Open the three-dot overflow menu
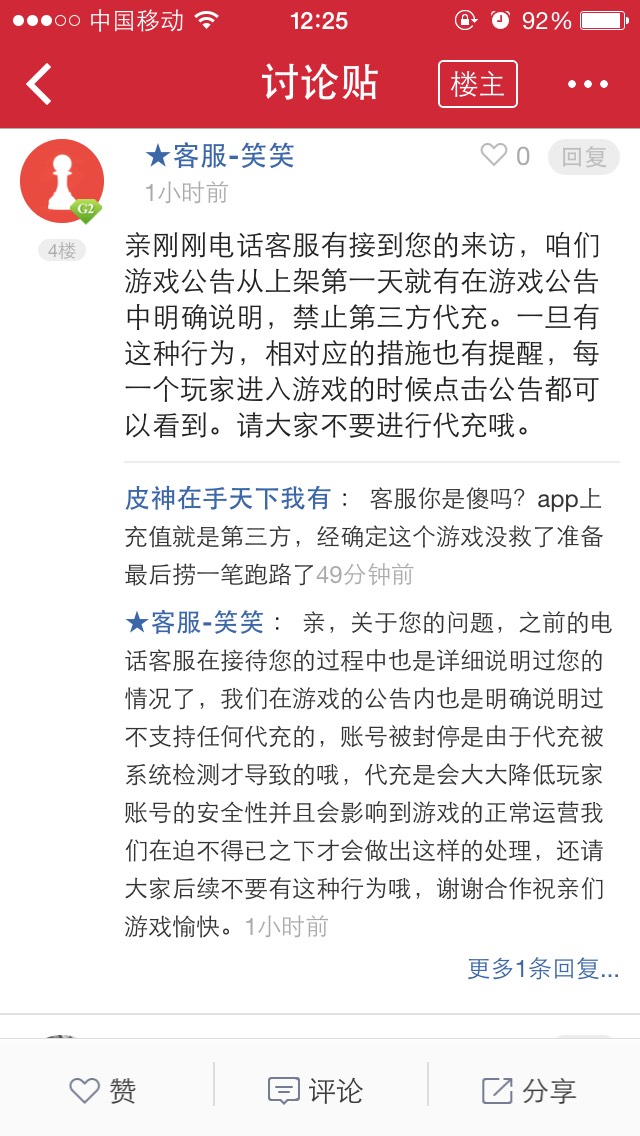640x1136 pixels. pos(587,84)
